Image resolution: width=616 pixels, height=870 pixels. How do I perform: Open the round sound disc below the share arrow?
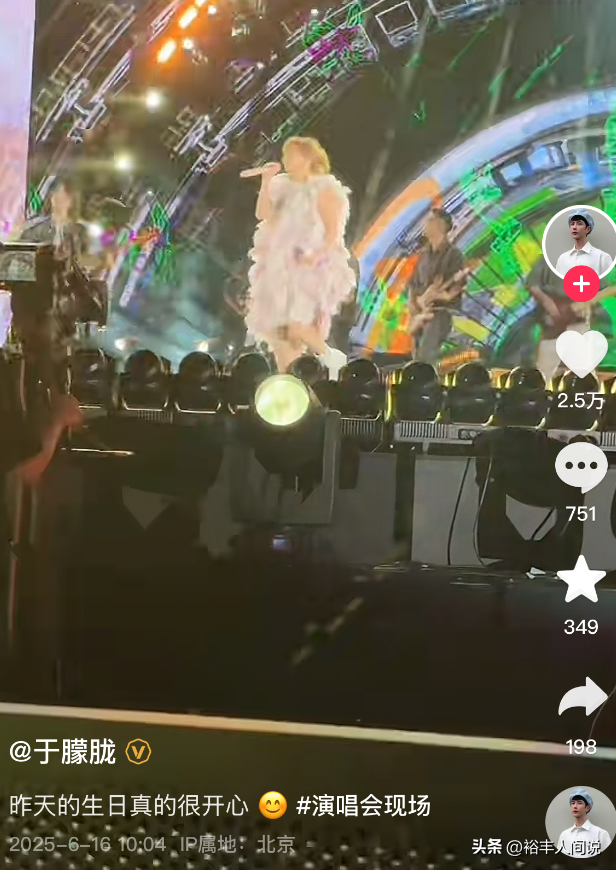(x=581, y=821)
